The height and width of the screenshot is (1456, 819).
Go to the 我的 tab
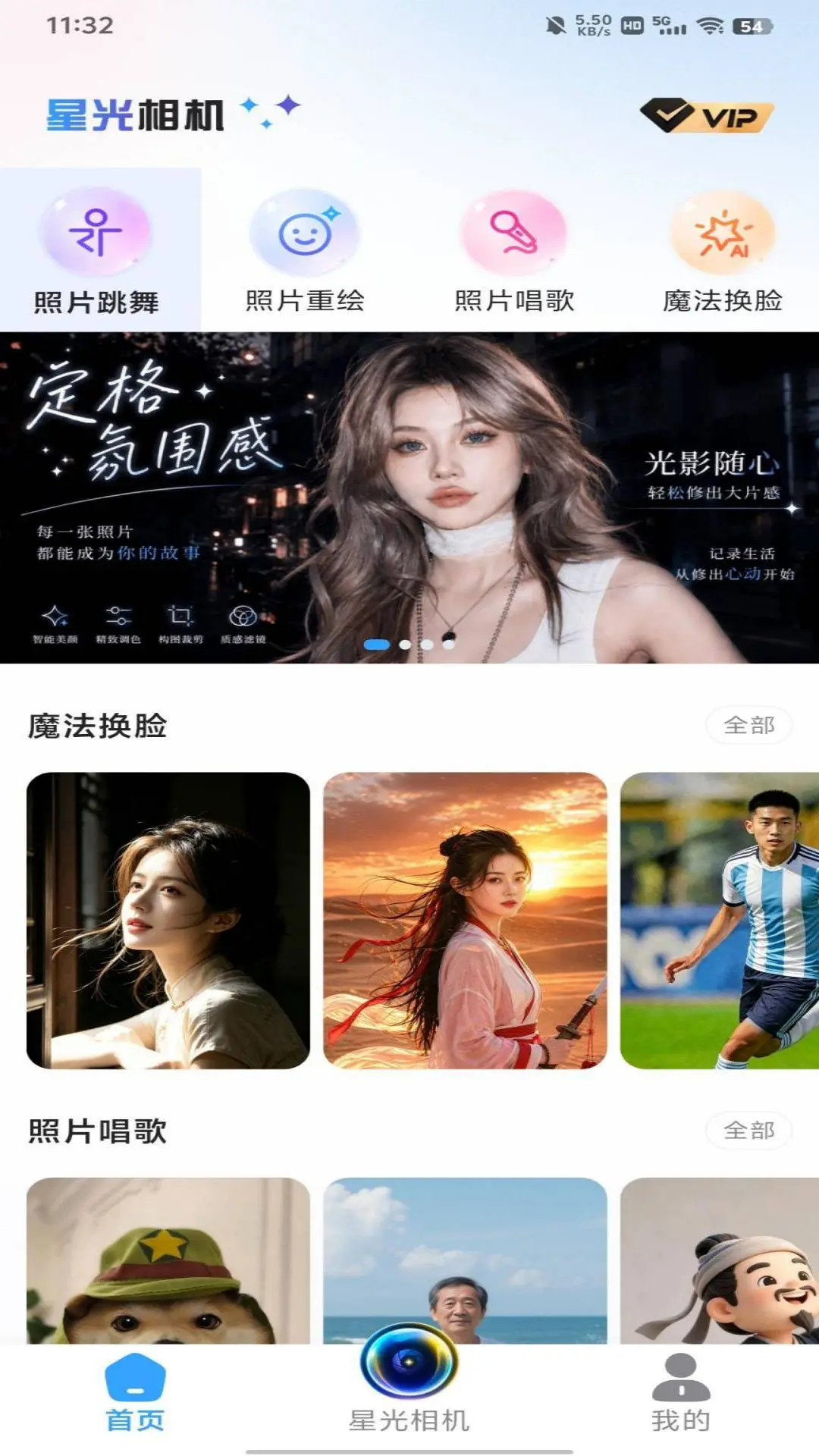[681, 1394]
